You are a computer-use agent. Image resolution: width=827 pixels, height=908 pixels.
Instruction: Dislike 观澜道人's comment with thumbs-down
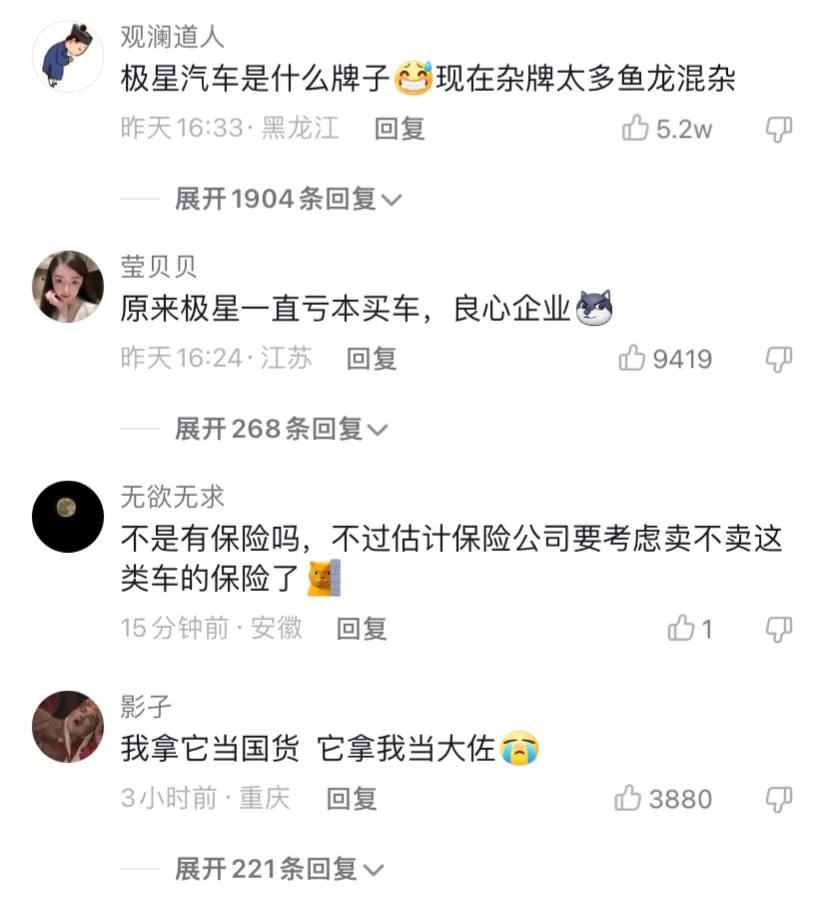778,130
